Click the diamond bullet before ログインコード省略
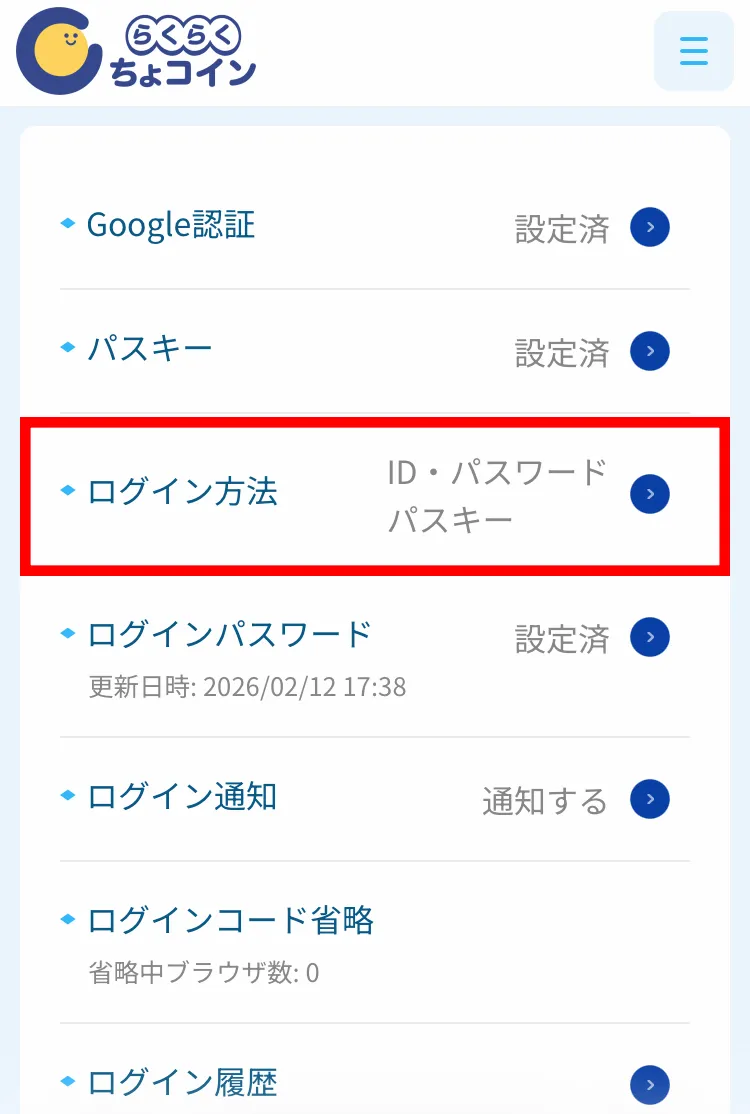 (x=69, y=922)
